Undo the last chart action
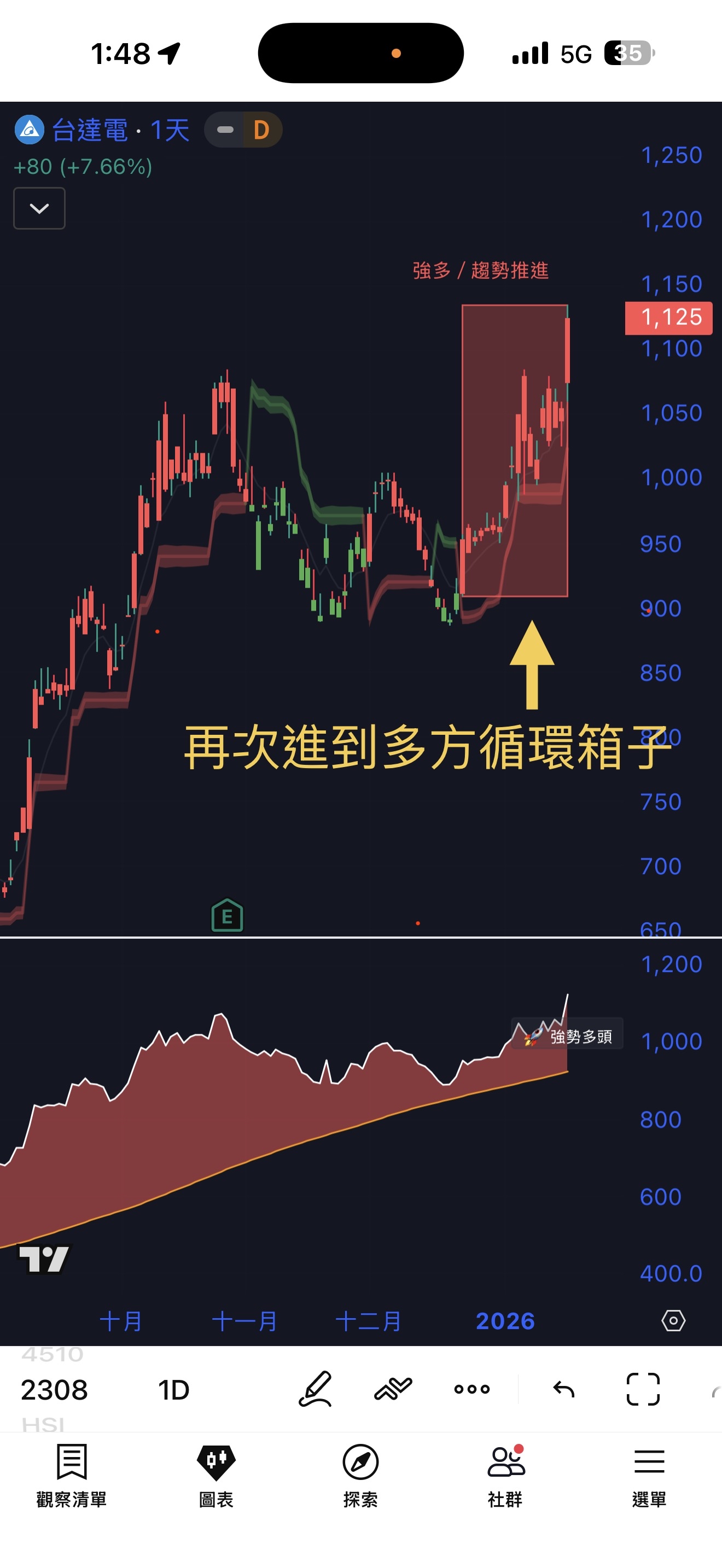The width and height of the screenshot is (722, 1568). coord(564,1390)
